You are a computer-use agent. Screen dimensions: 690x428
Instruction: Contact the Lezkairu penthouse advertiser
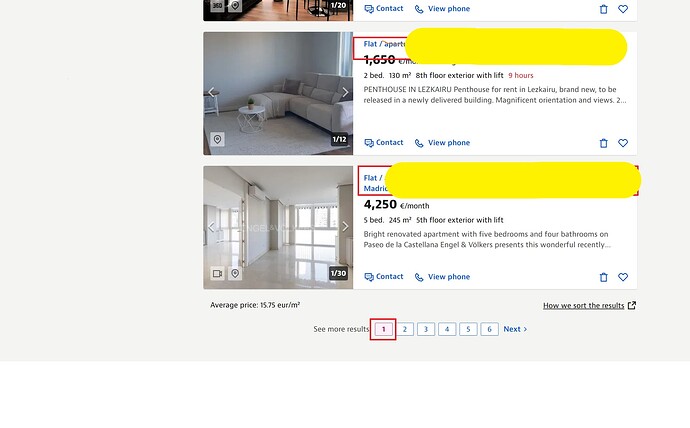click(x=384, y=143)
